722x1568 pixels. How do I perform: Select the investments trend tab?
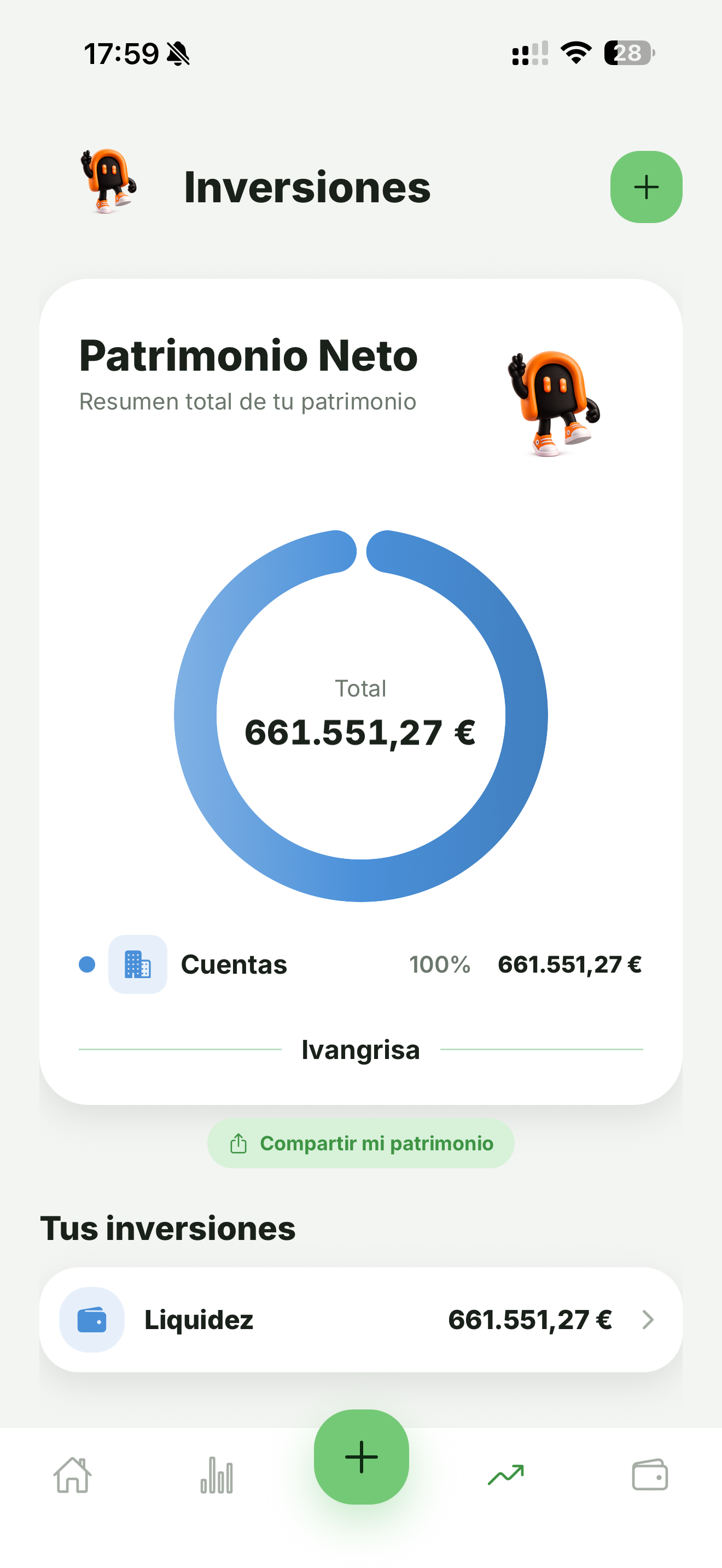tap(506, 1475)
